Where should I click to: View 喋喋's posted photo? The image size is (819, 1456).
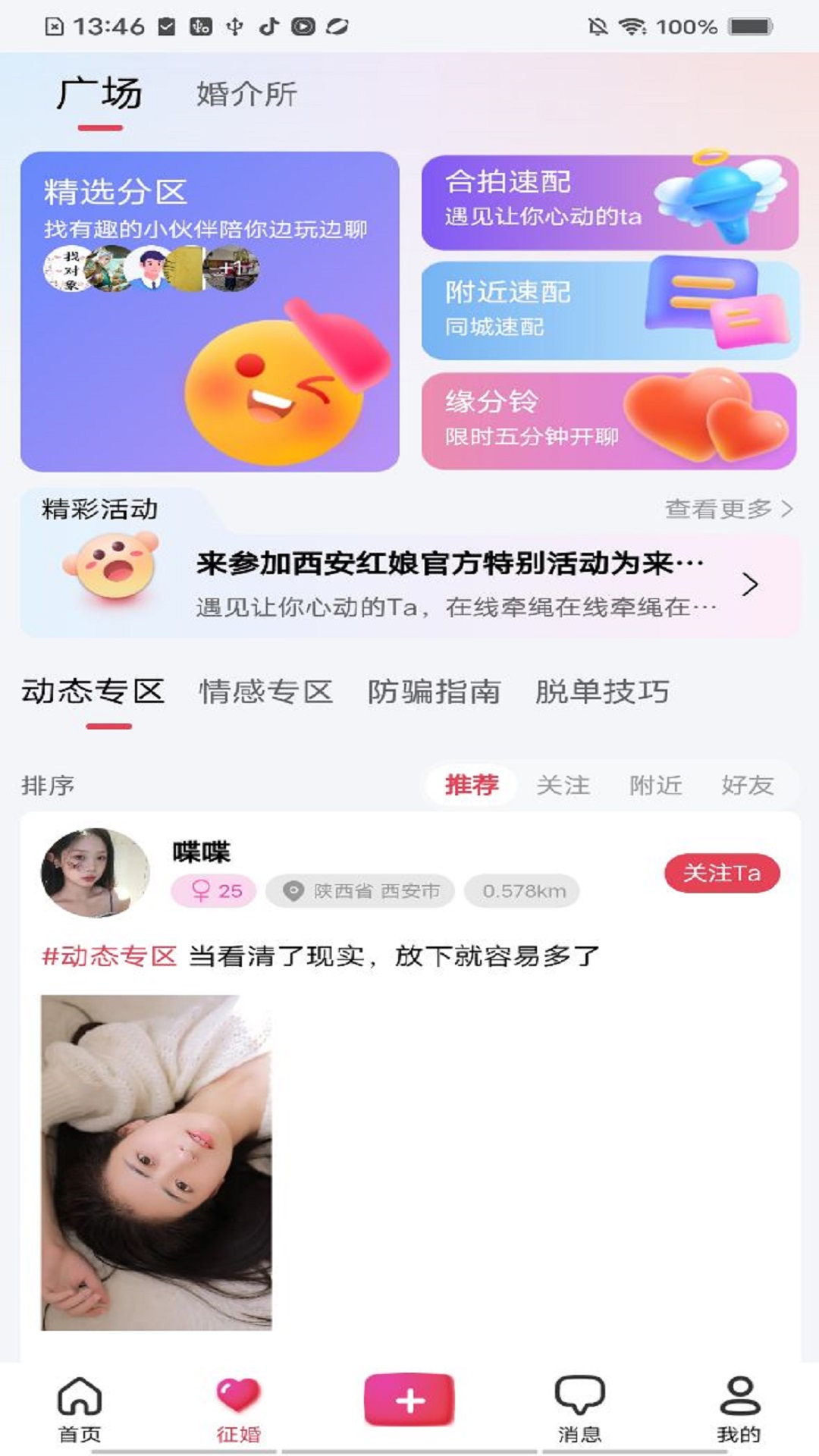pos(156,1162)
